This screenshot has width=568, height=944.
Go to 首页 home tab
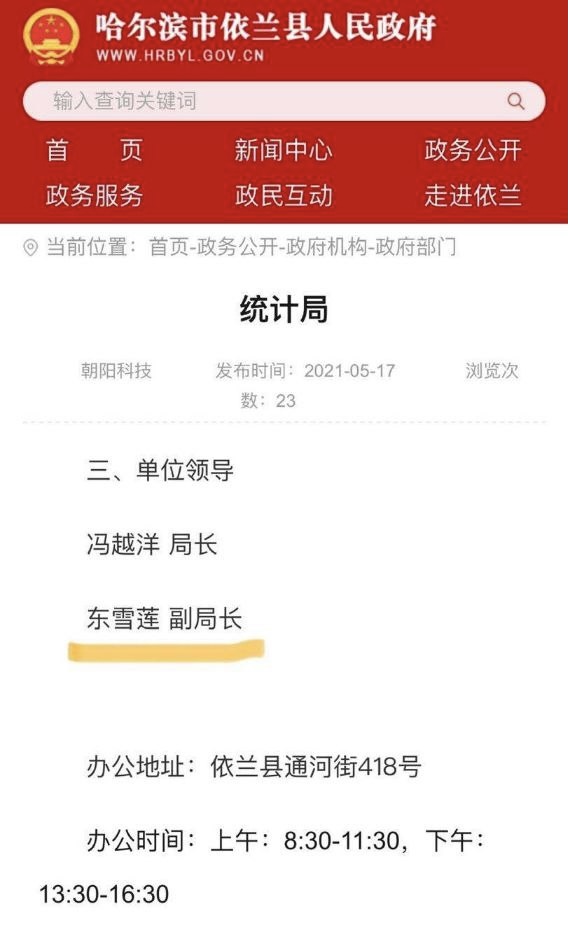[x=95, y=150]
